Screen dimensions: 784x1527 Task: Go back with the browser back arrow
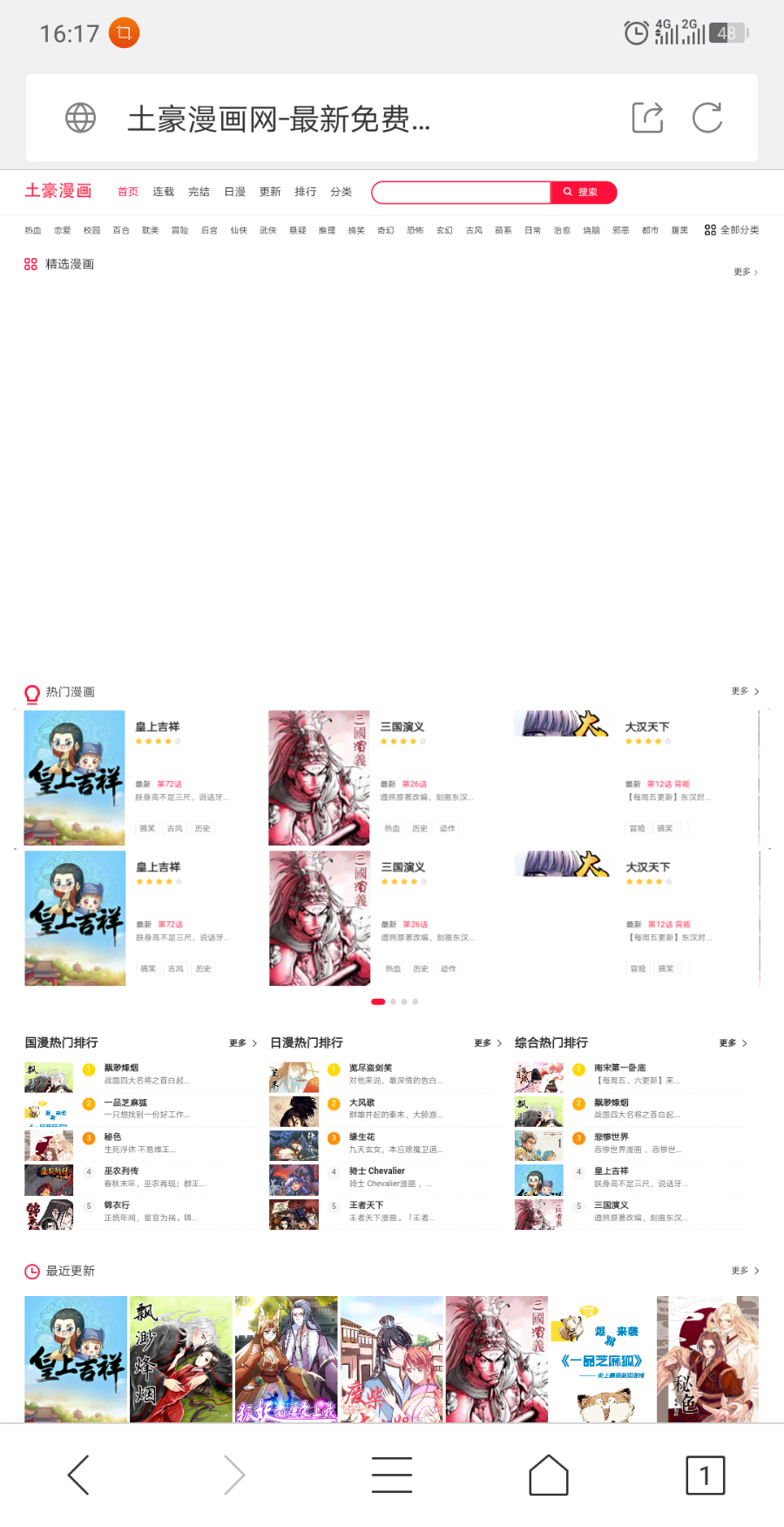click(78, 1475)
